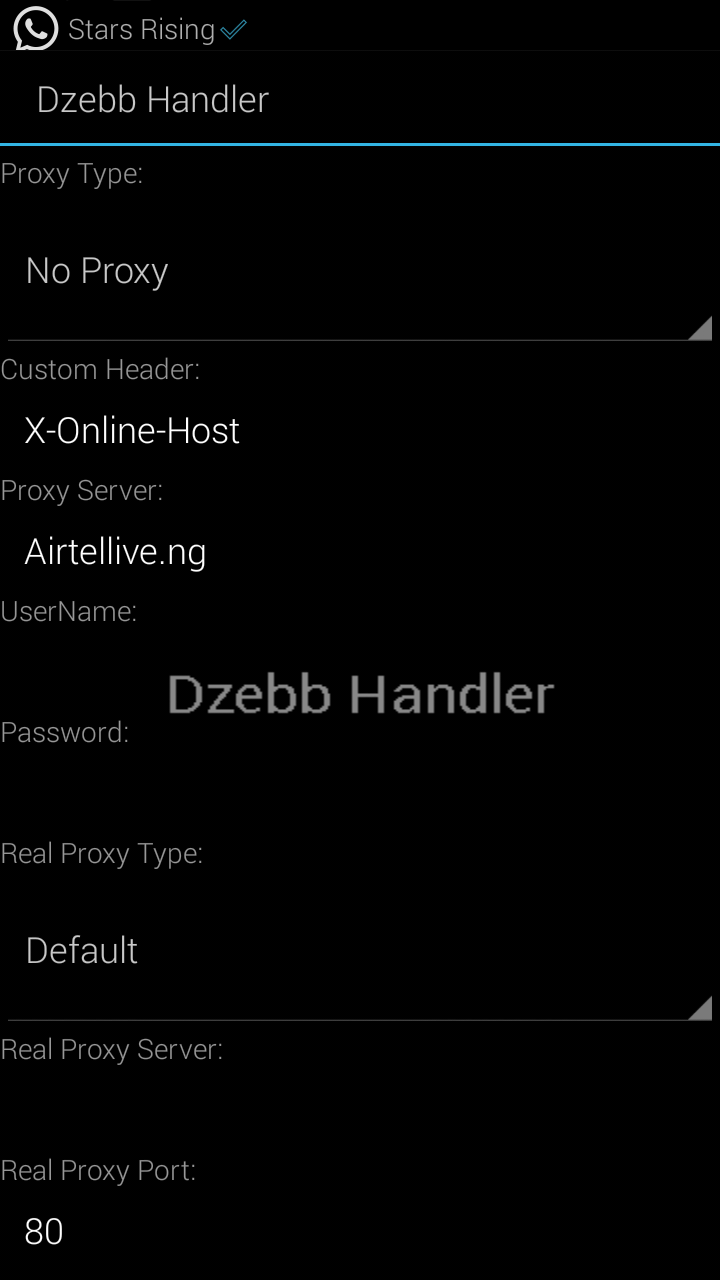Edit the Custom Header field X-Online-Host
The image size is (720, 1280).
[360, 431]
